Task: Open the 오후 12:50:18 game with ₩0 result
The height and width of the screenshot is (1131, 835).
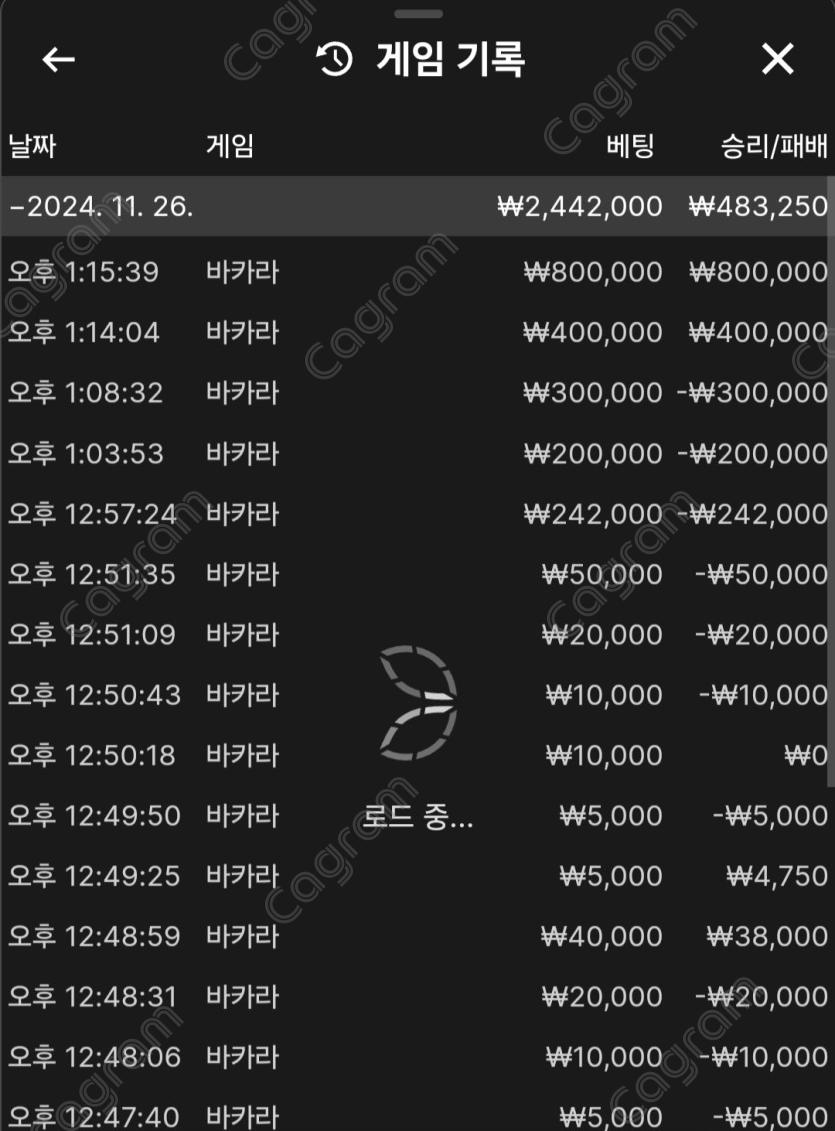Action: [417, 755]
